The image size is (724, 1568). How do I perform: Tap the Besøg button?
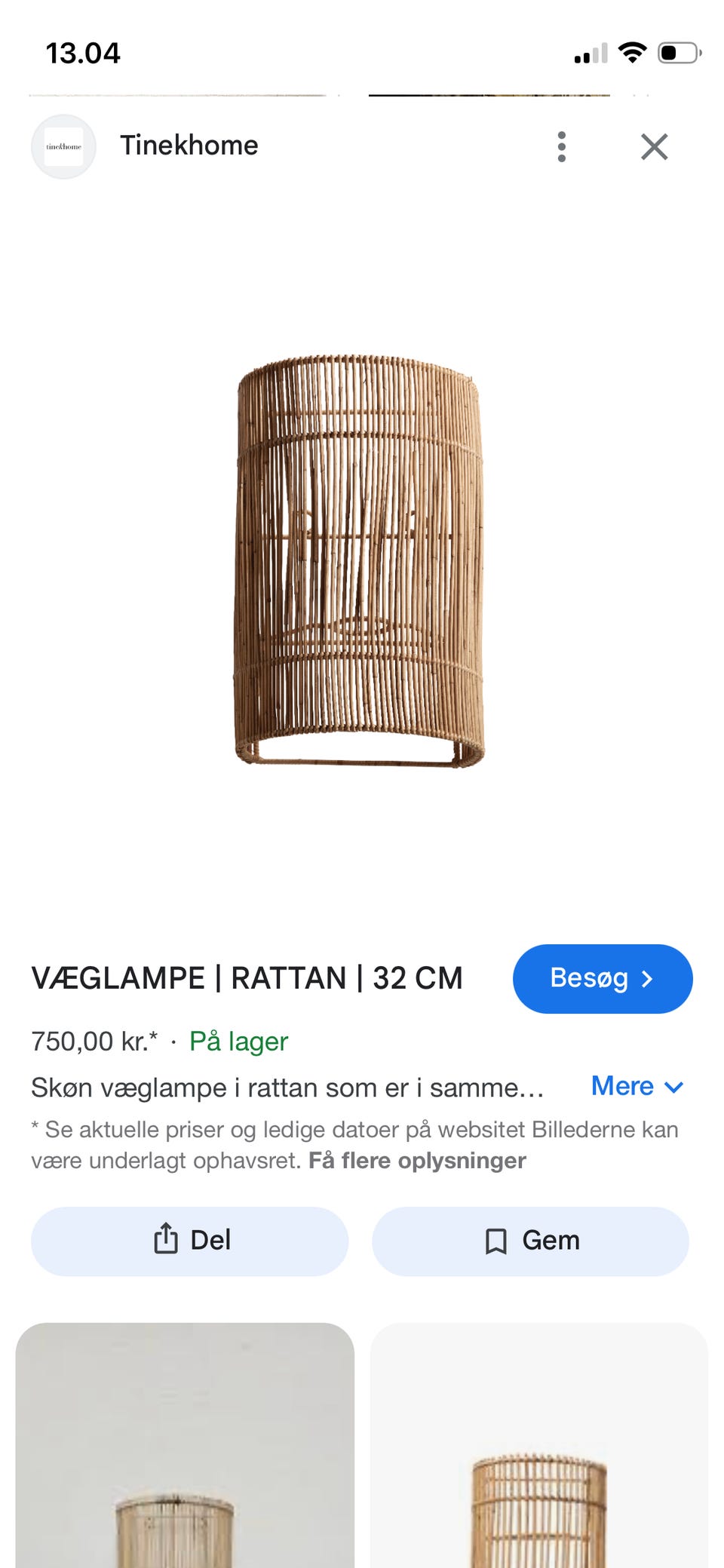[602, 978]
